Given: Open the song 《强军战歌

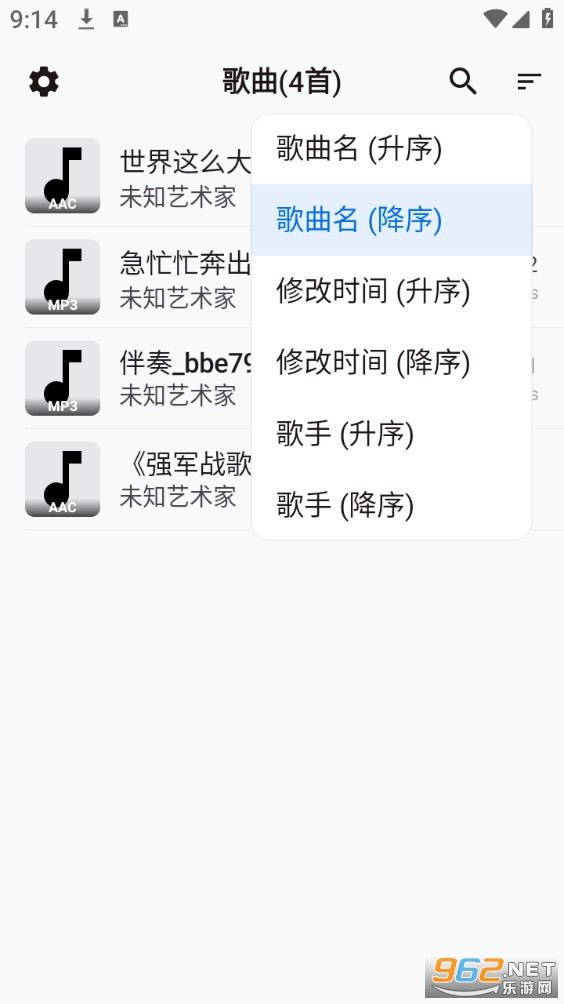Looking at the screenshot, I should (x=138, y=480).
